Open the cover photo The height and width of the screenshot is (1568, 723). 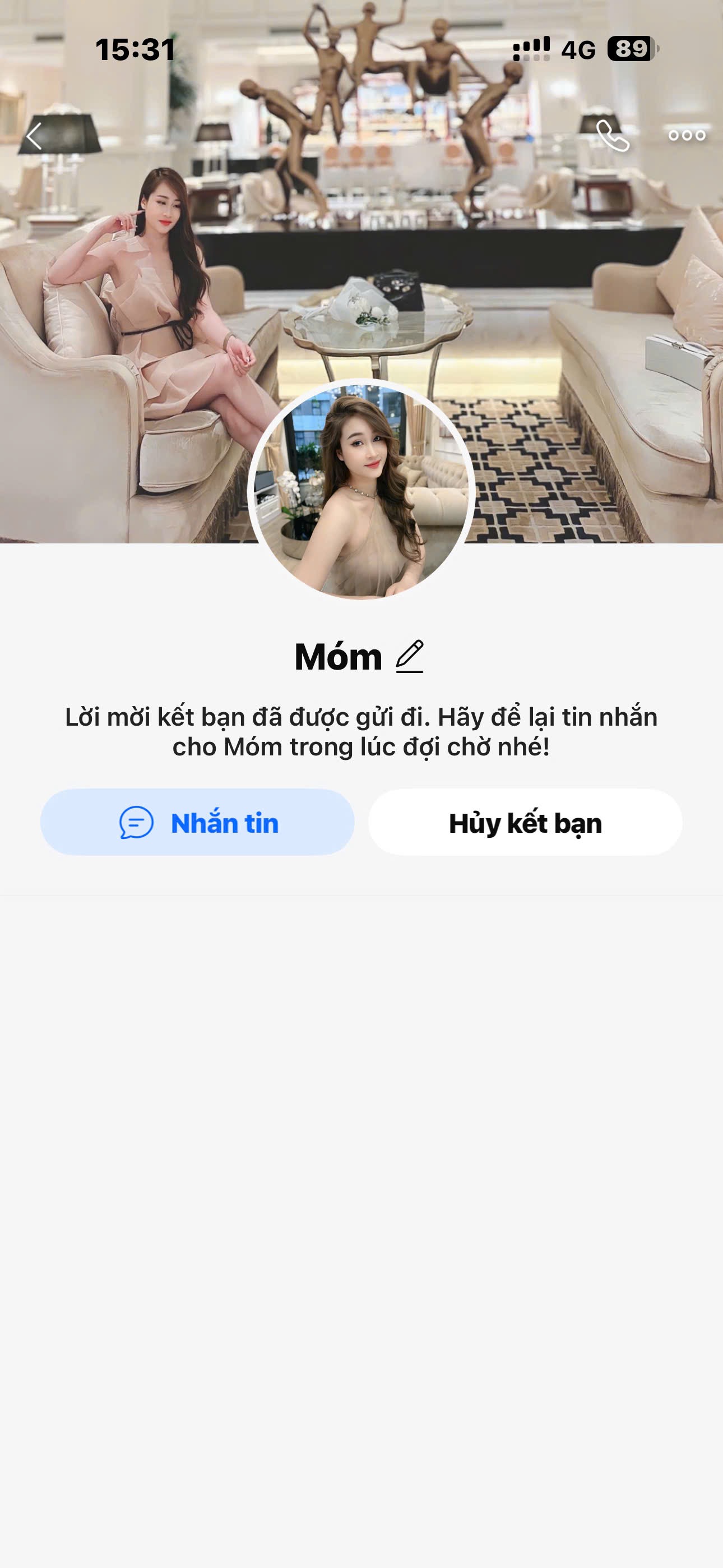click(x=517, y=274)
